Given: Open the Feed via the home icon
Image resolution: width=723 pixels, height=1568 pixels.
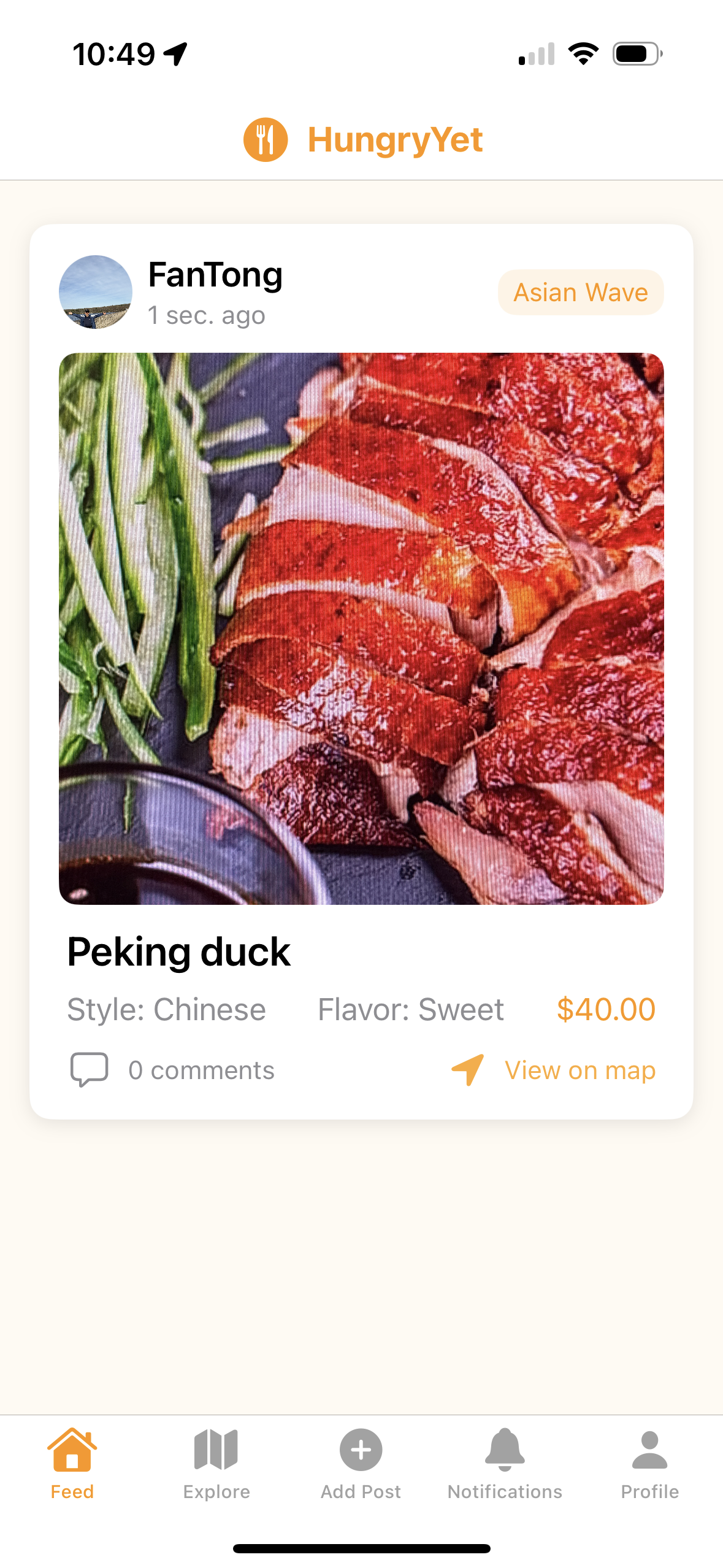Looking at the screenshot, I should click(x=72, y=1449).
